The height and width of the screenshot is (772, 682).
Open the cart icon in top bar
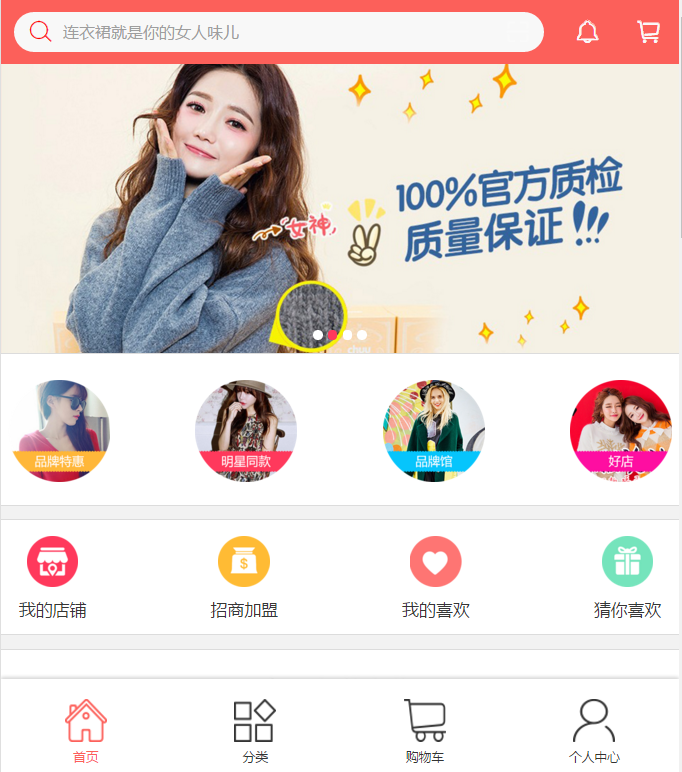(x=648, y=32)
